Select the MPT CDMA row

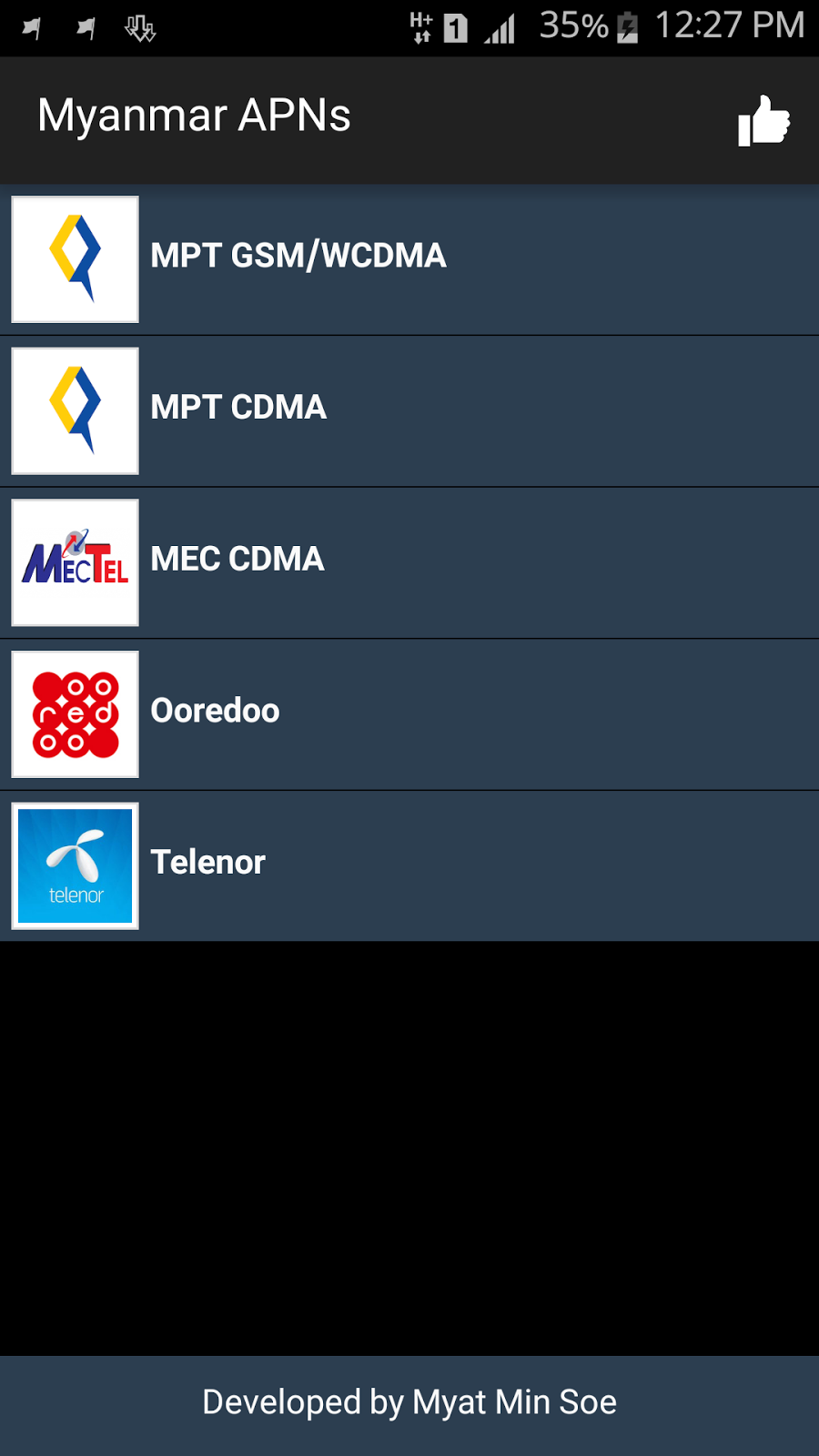point(409,411)
